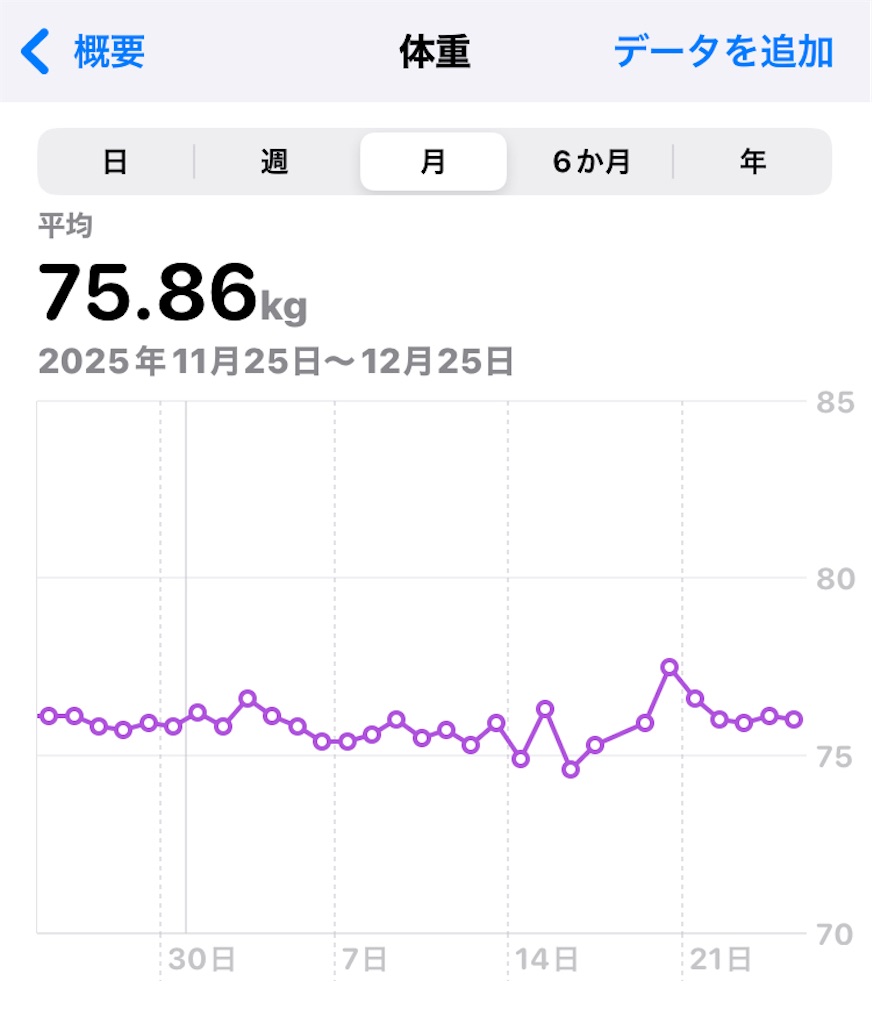This screenshot has width=872, height=1024.
Task: Show the 6か月 range
Action: click(591, 162)
